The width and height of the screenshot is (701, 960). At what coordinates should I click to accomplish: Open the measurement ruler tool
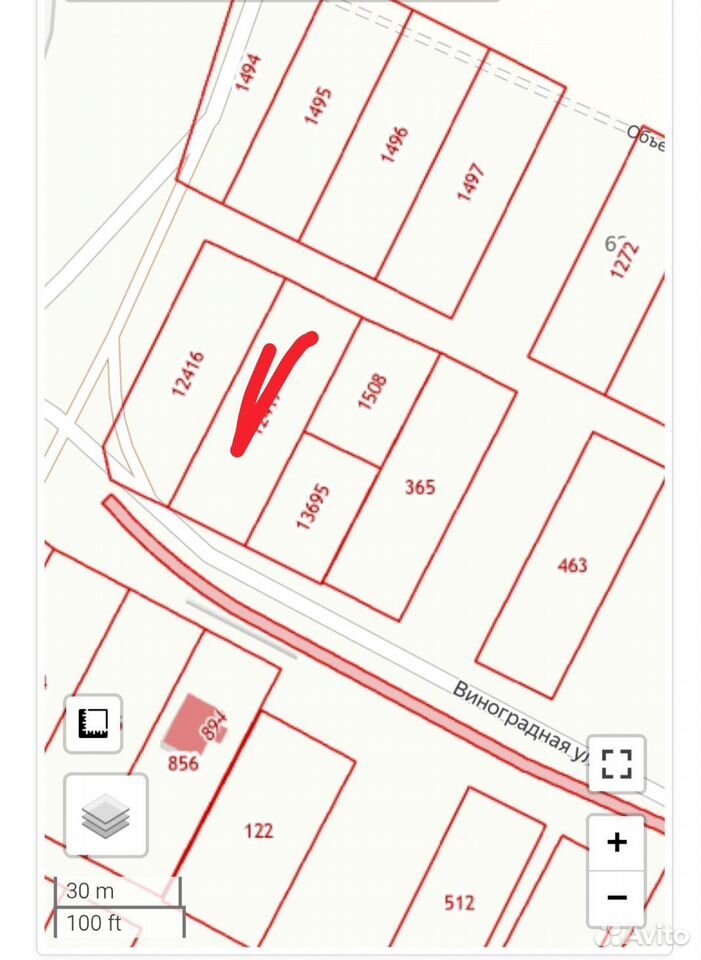point(93,723)
